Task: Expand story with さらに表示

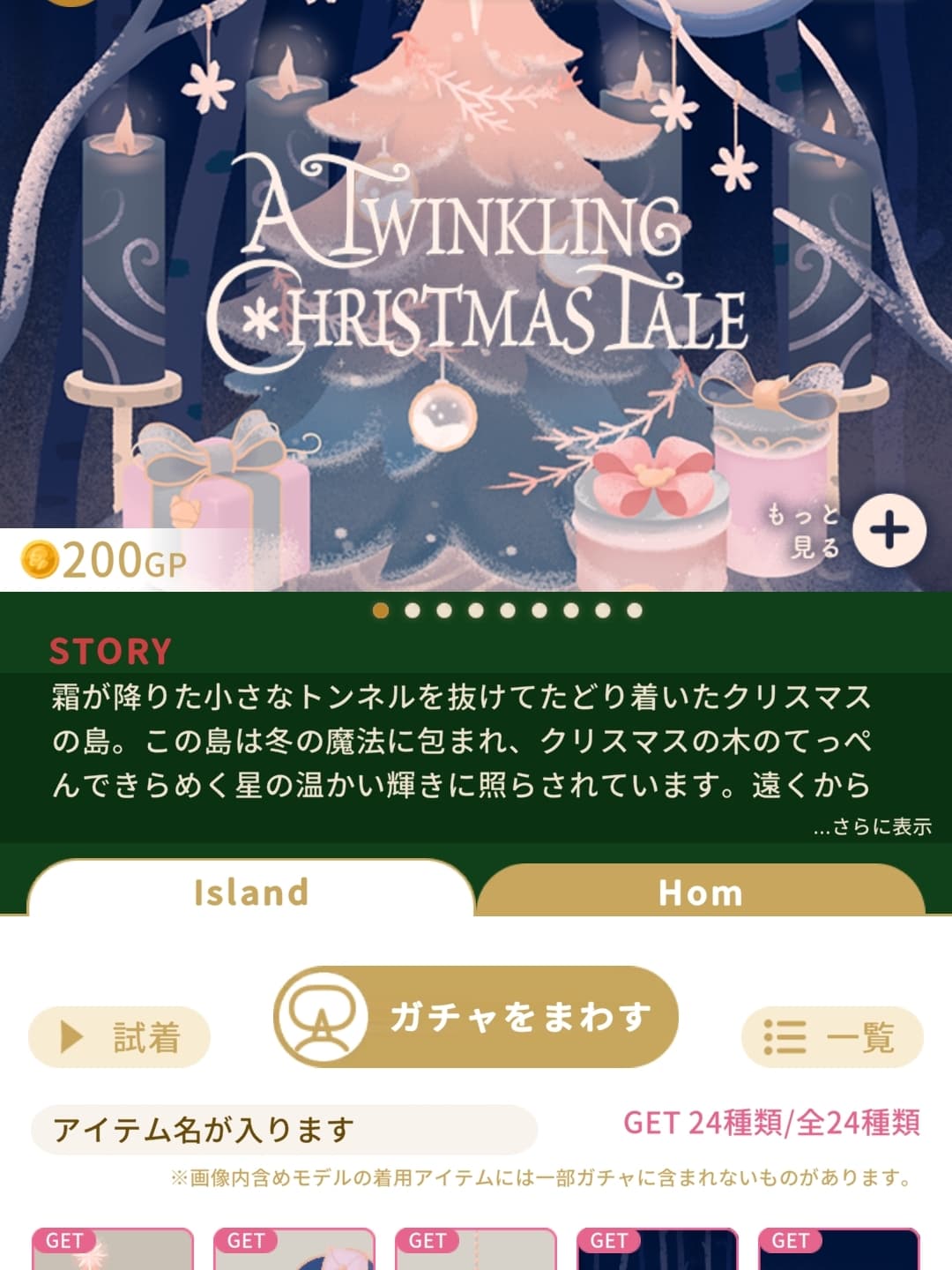Action: (872, 826)
